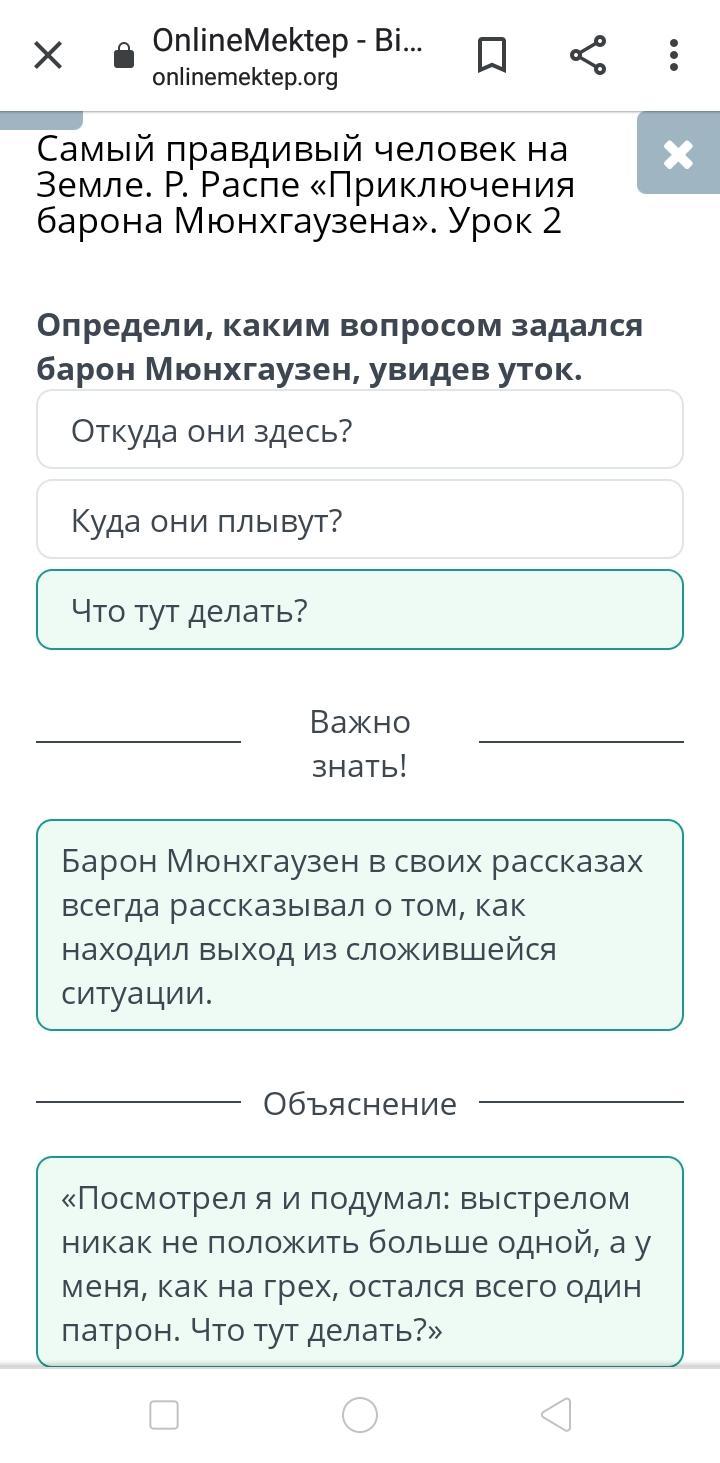Open recent apps with the square button
Viewport: 720px width, 1463px height.
point(164,1414)
